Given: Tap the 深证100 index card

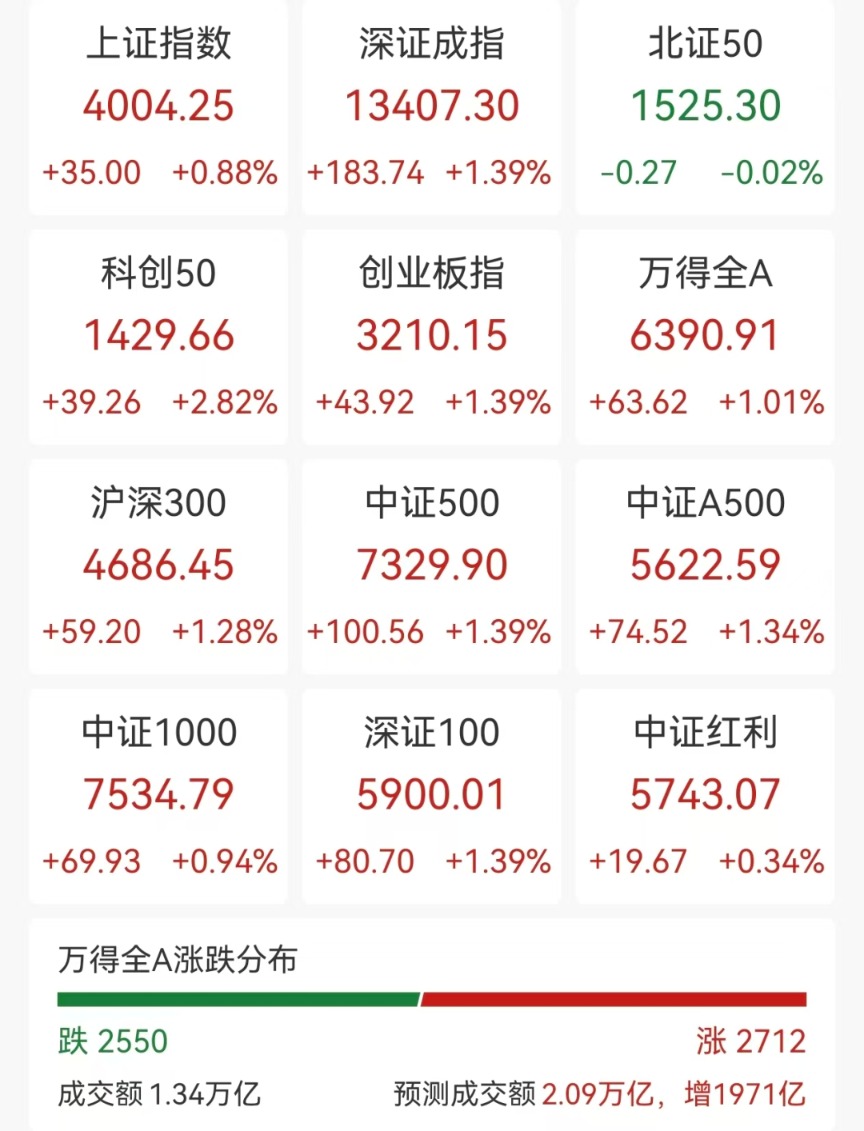Looking at the screenshot, I should (431, 795).
